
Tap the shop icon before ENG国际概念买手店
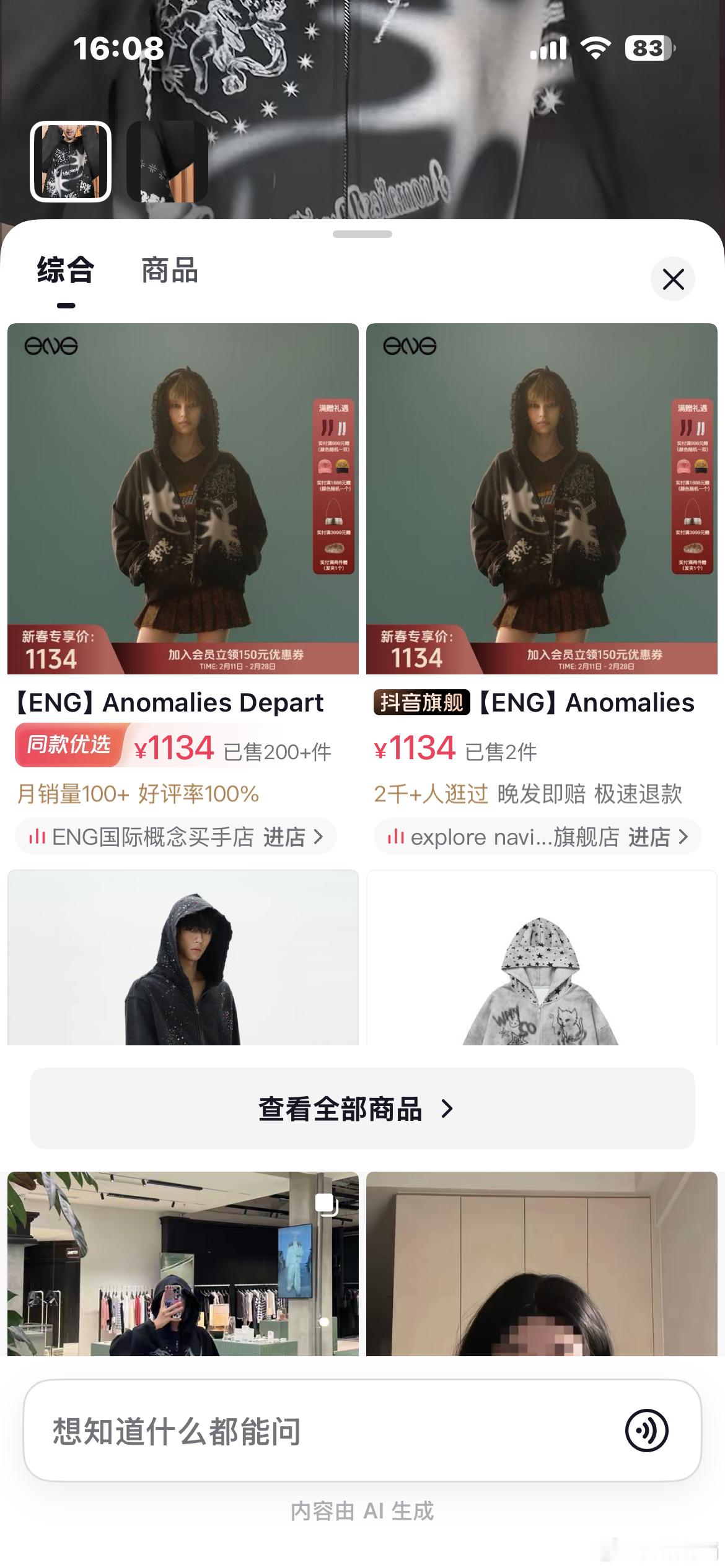pos(38,835)
